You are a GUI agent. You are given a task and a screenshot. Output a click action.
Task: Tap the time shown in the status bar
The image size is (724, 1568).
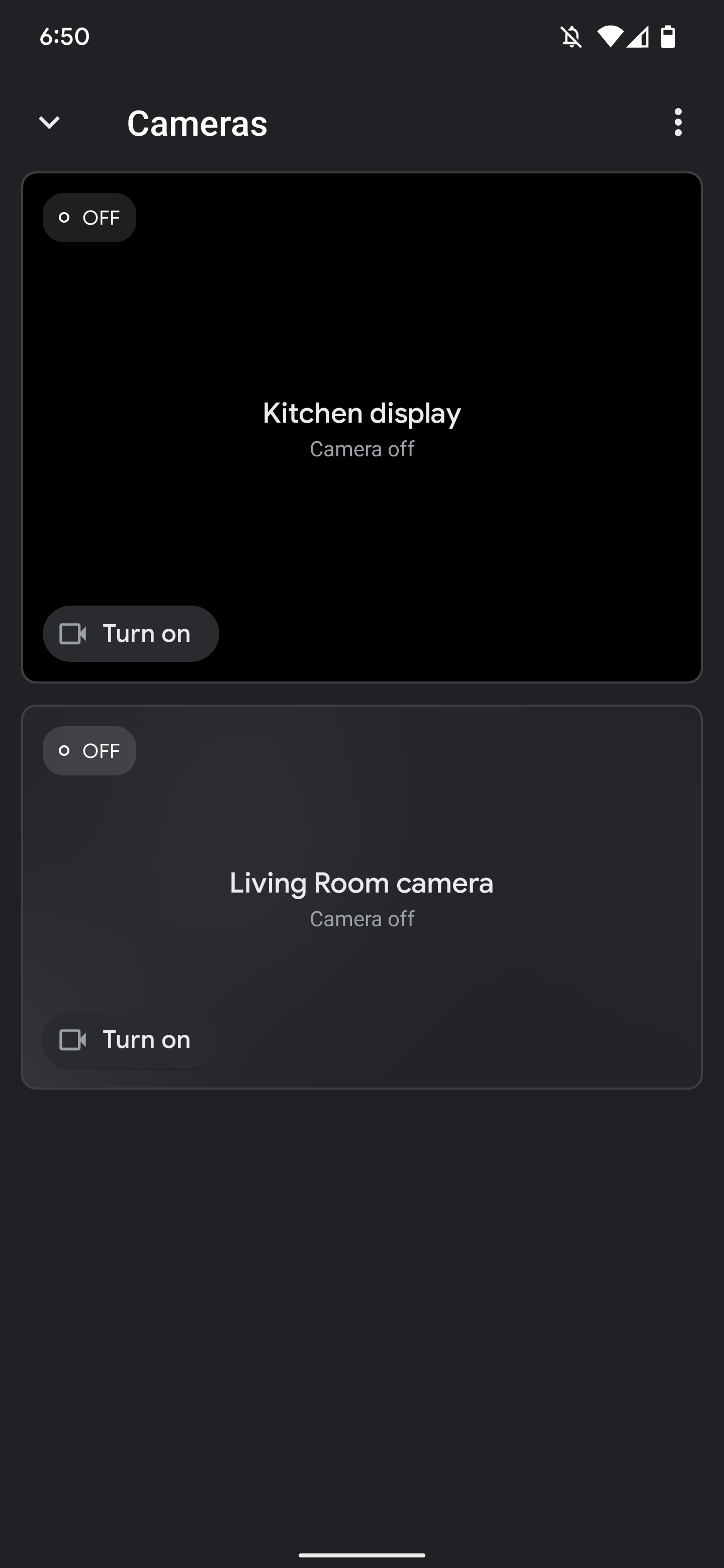pos(63,37)
